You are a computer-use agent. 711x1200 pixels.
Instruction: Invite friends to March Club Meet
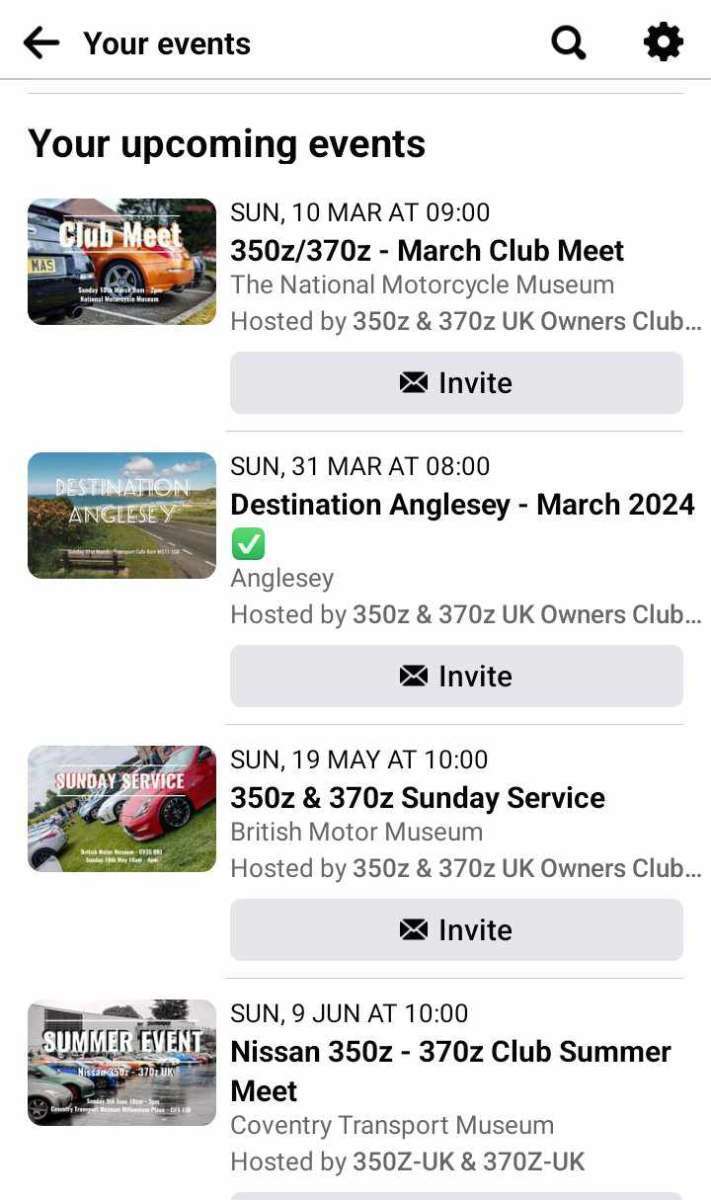(x=456, y=383)
